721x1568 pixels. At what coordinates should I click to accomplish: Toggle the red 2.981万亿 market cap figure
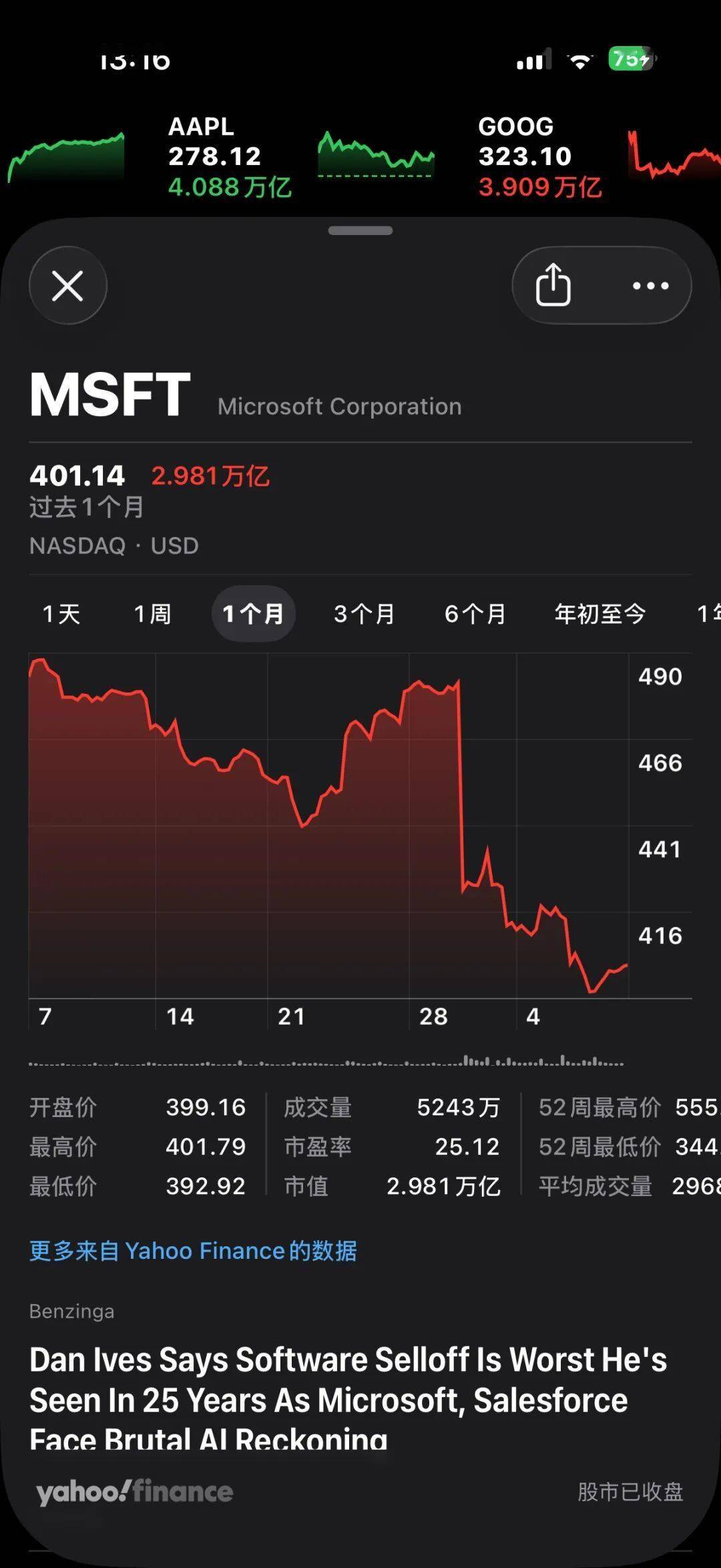[210, 476]
